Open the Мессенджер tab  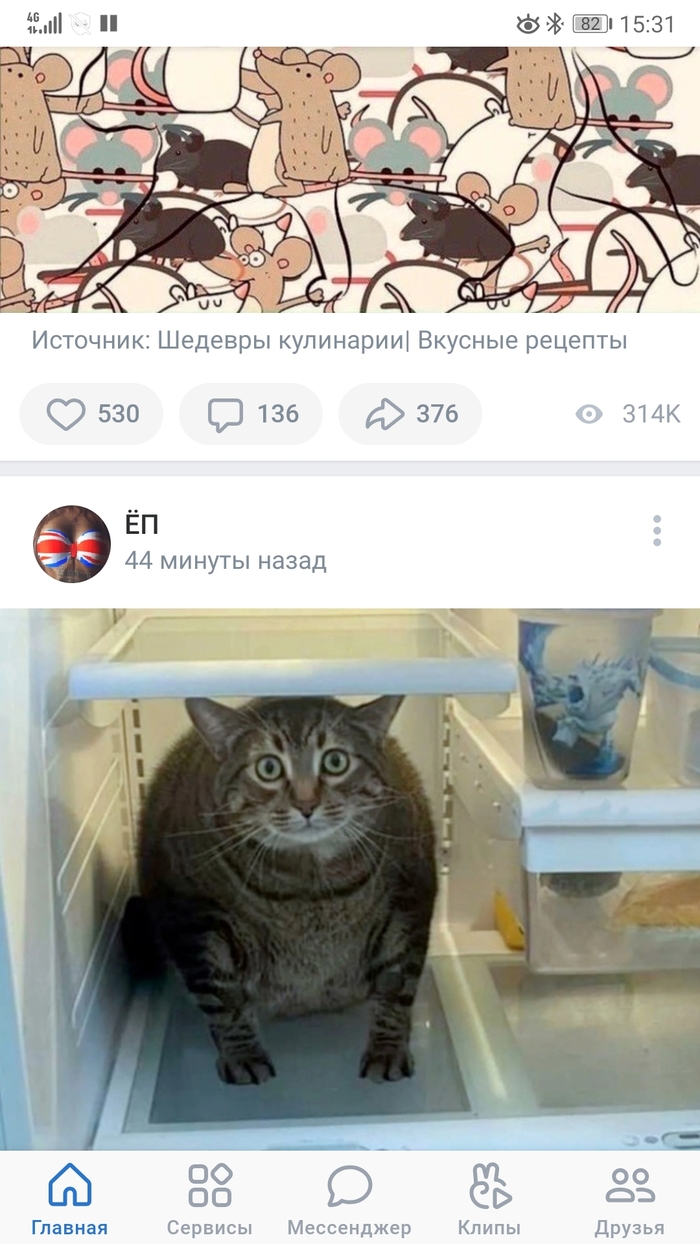click(349, 1198)
